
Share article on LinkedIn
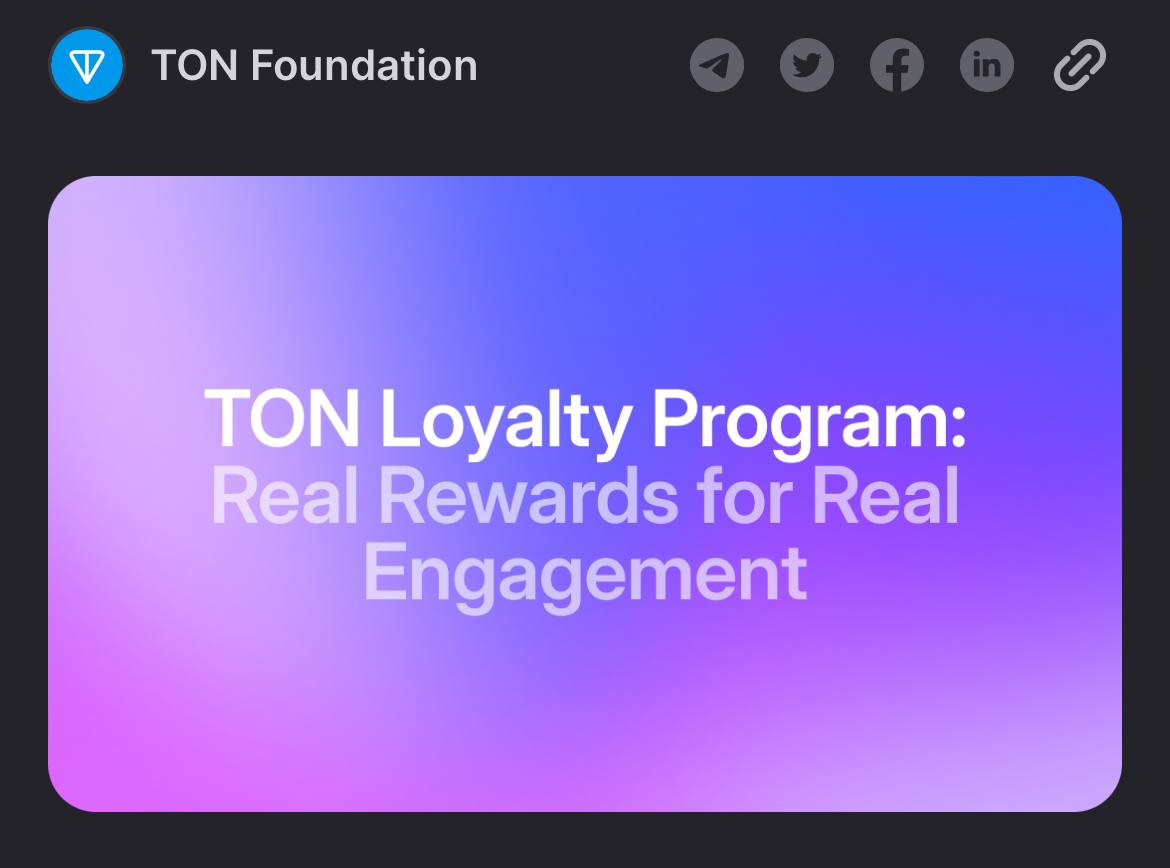pyautogui.click(x=986, y=66)
